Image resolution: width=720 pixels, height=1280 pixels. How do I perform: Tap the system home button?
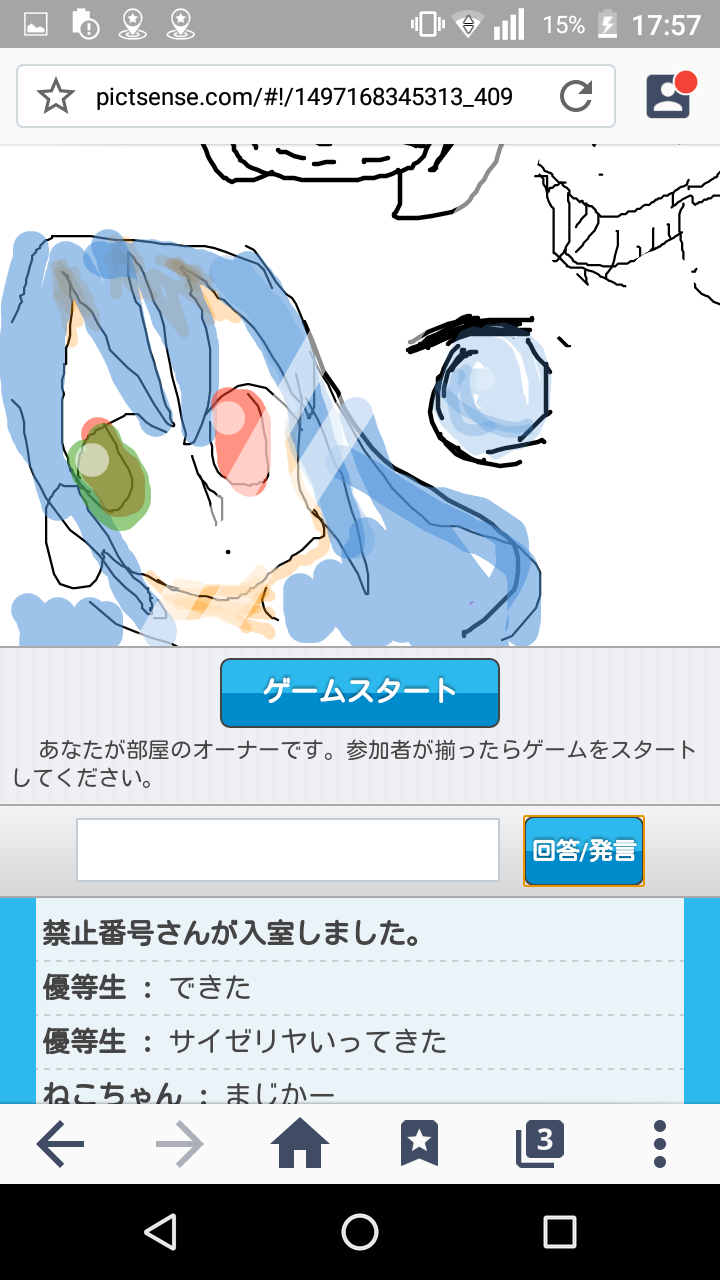tap(360, 1232)
